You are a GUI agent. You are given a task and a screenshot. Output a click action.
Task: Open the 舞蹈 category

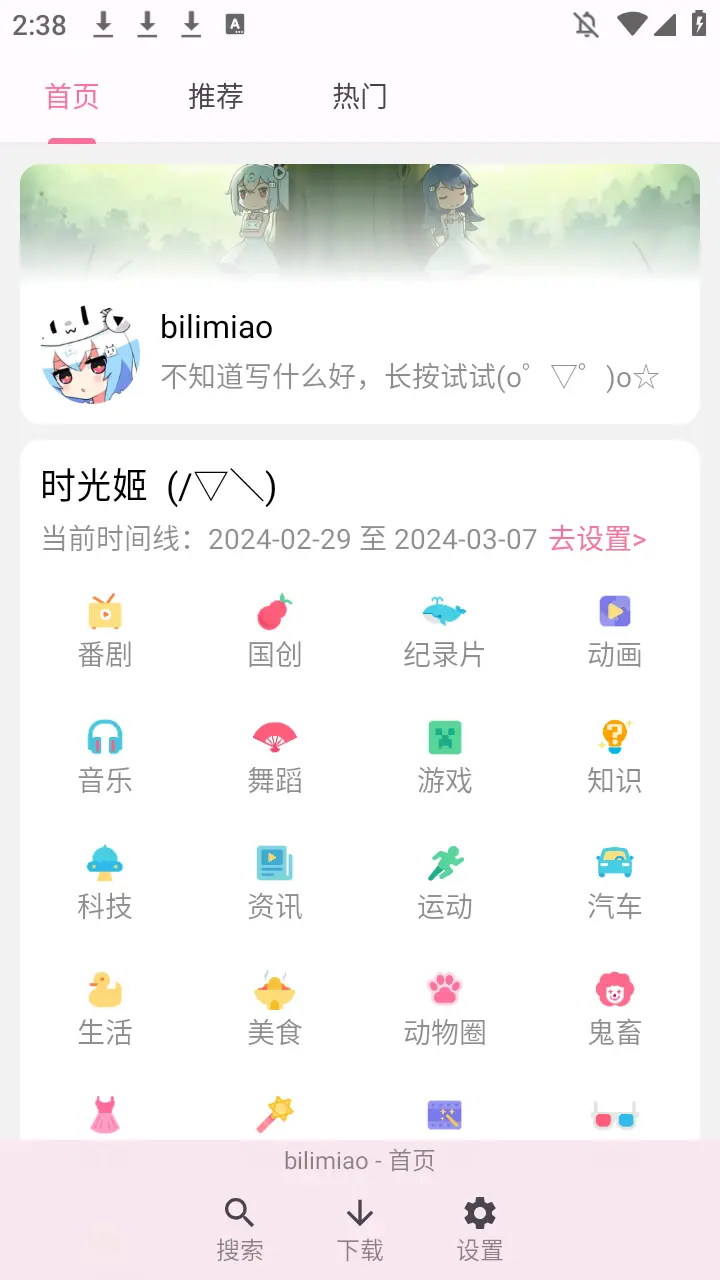(275, 757)
